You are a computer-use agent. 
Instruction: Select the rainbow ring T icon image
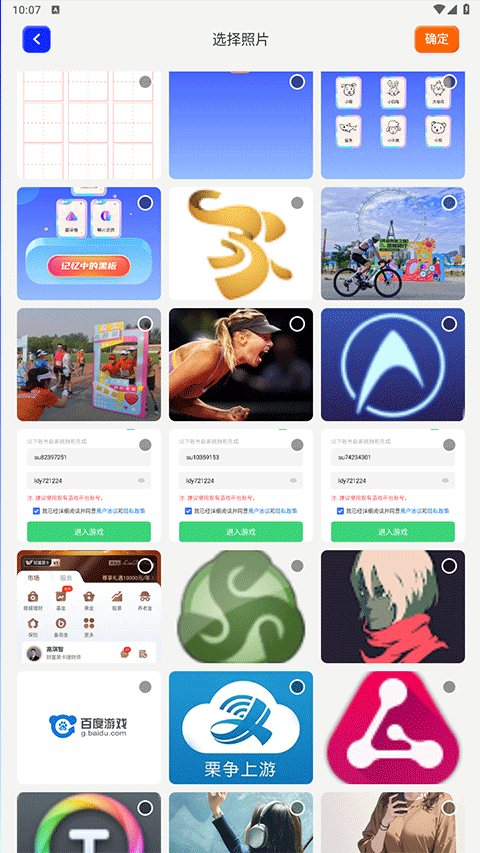pos(89,822)
